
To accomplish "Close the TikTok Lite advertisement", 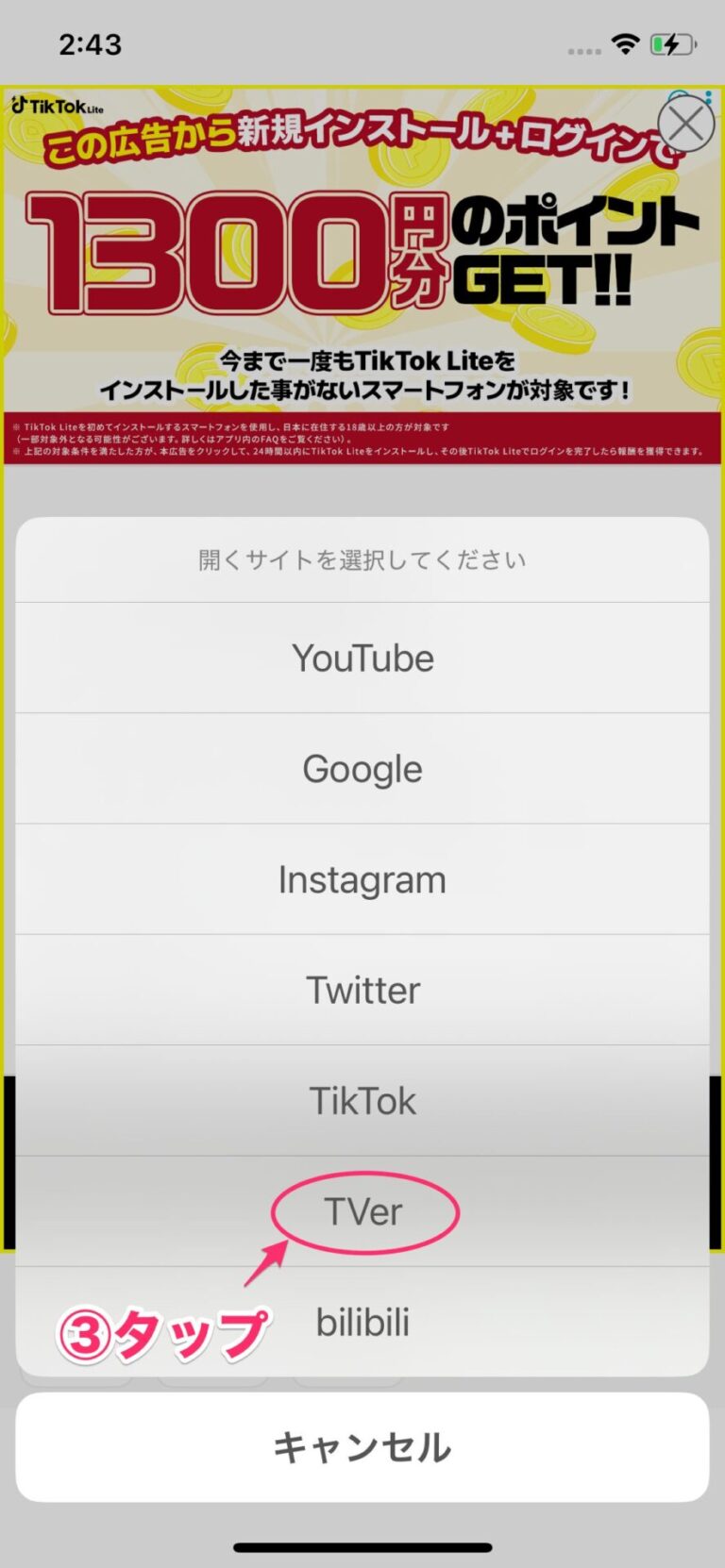I will click(685, 124).
